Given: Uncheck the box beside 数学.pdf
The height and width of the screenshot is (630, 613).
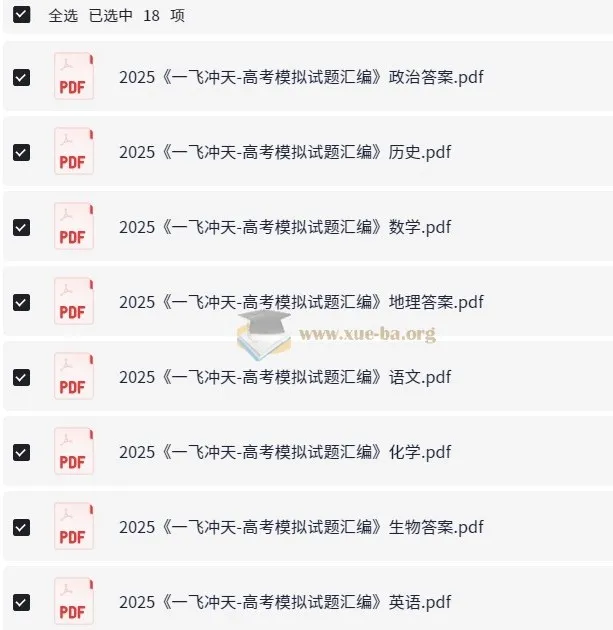Looking at the screenshot, I should pos(22,227).
